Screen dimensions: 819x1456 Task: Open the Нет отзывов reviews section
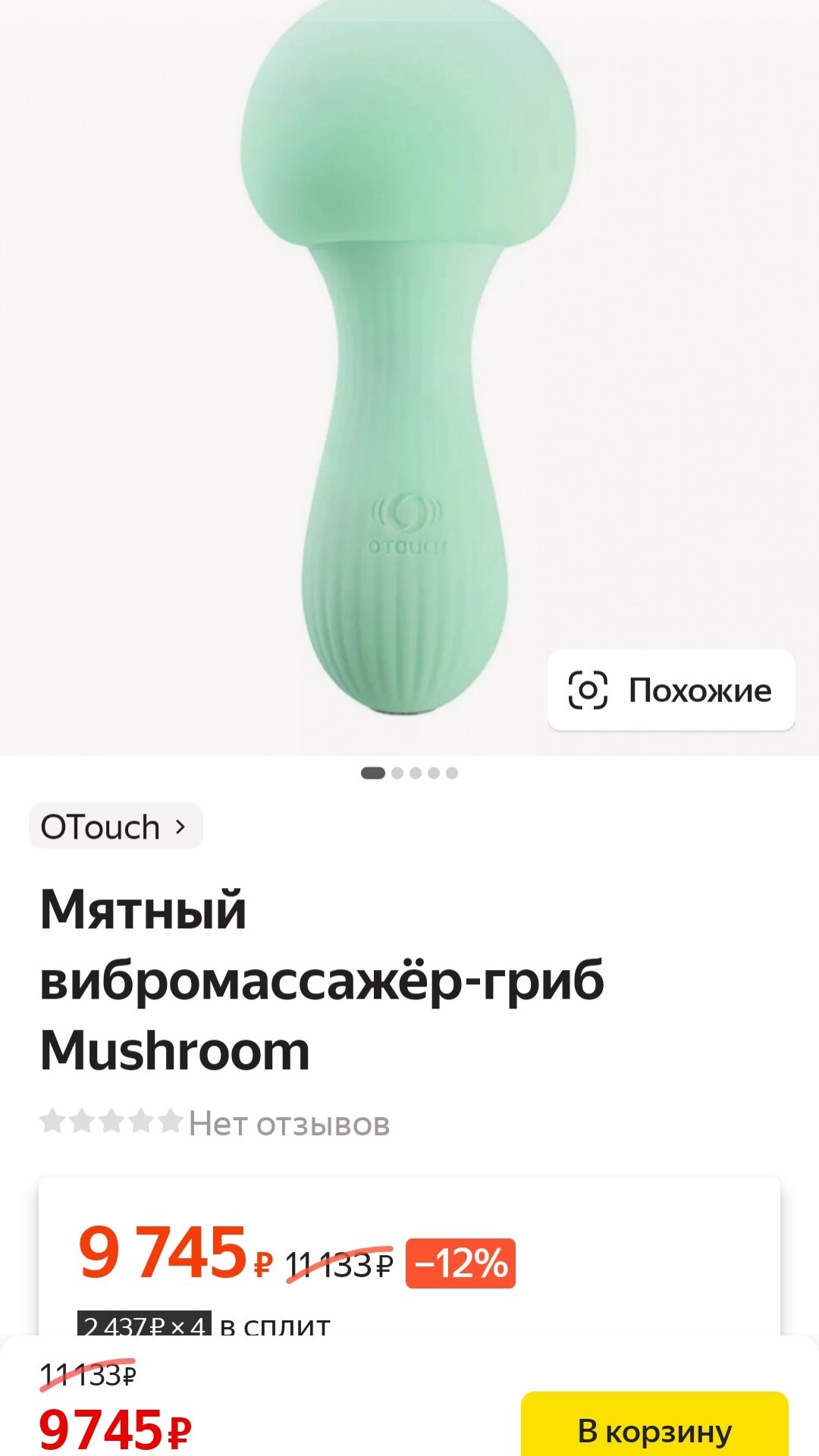click(x=288, y=1124)
